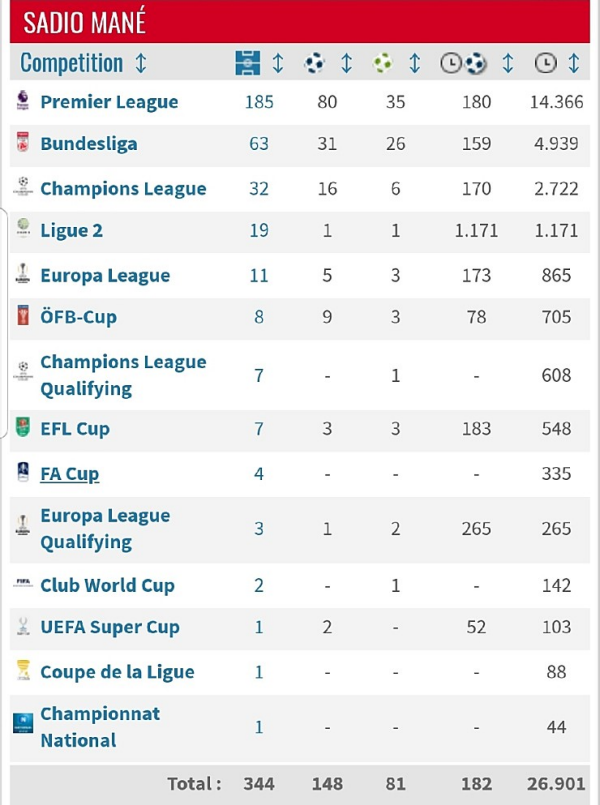Open the Coupe de la Ligue link
Viewport: 600px width, 805px height.
(117, 672)
